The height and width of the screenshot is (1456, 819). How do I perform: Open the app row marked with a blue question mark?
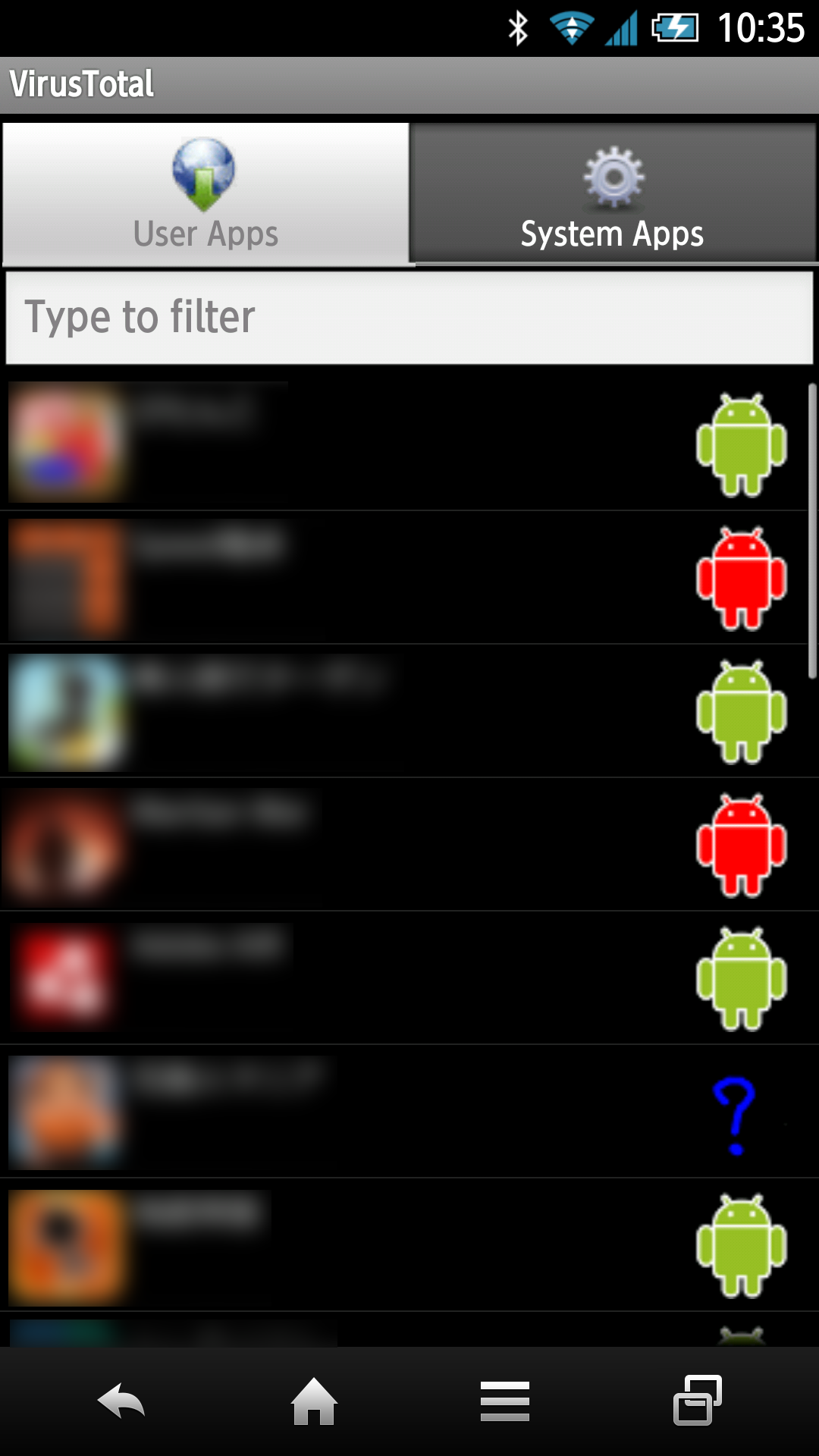[409, 1112]
